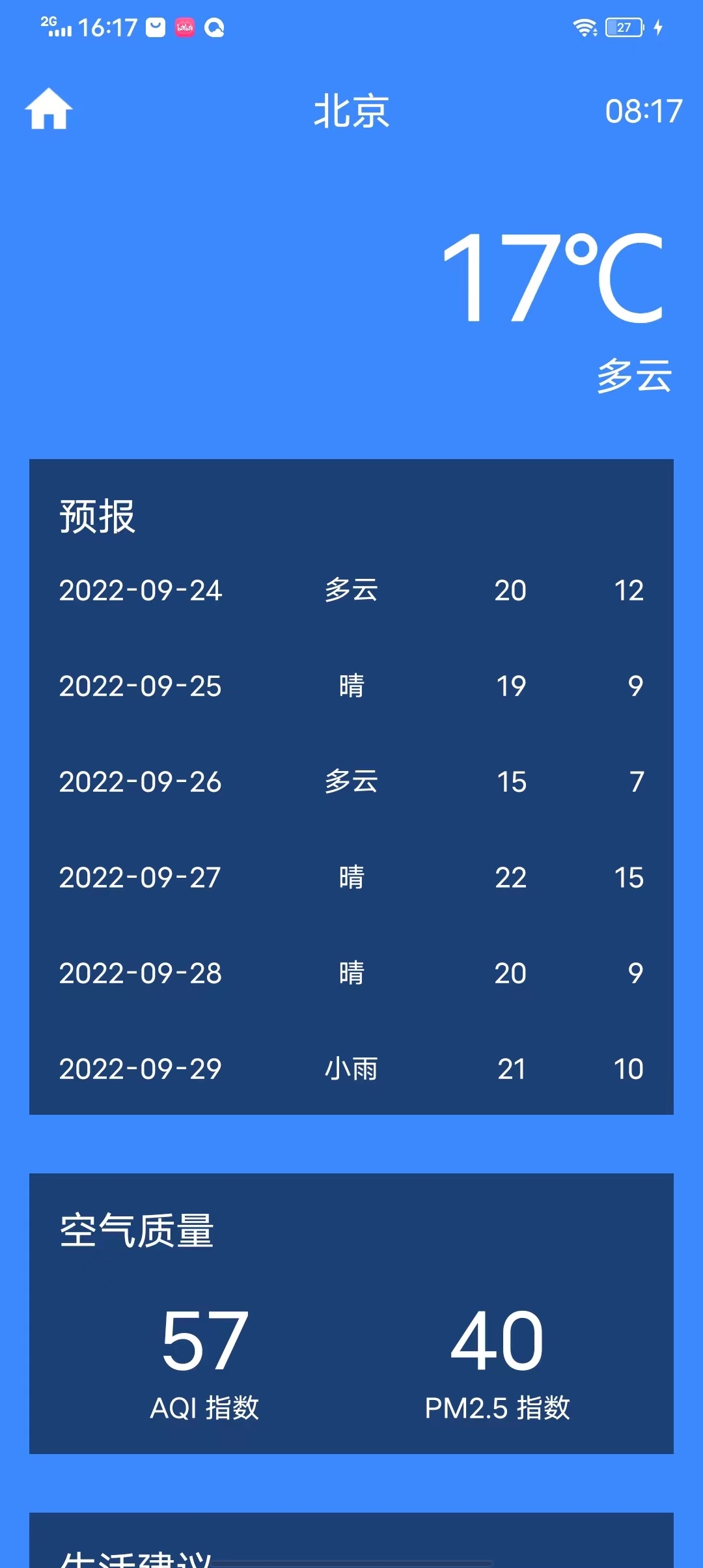Select the 2022-09-26 多云 forecast row

click(351, 781)
